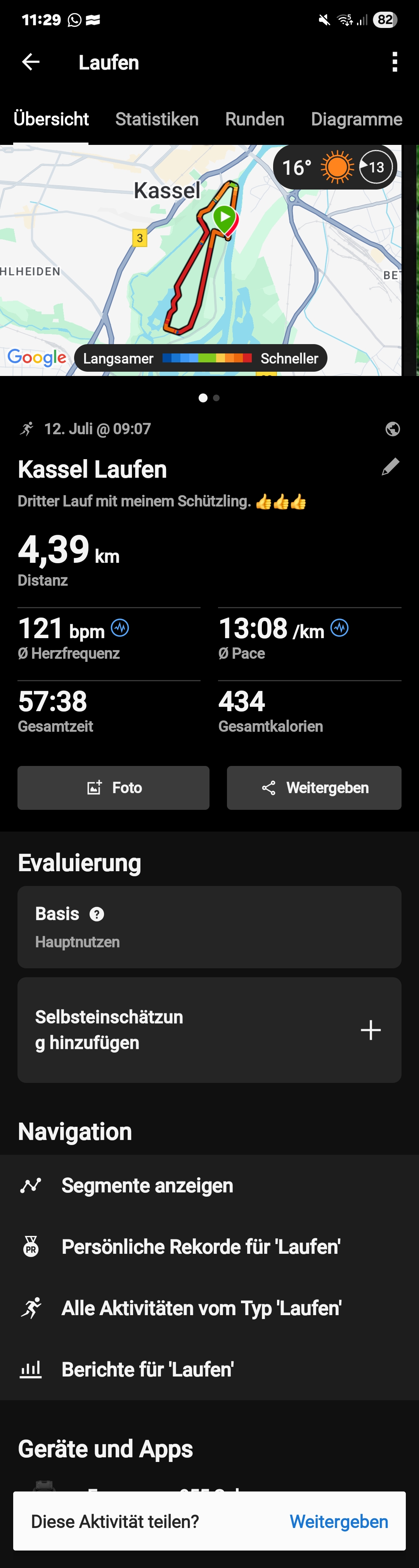The height and width of the screenshot is (1568, 419).
Task: Open the three-dot overflow menu
Action: click(395, 62)
